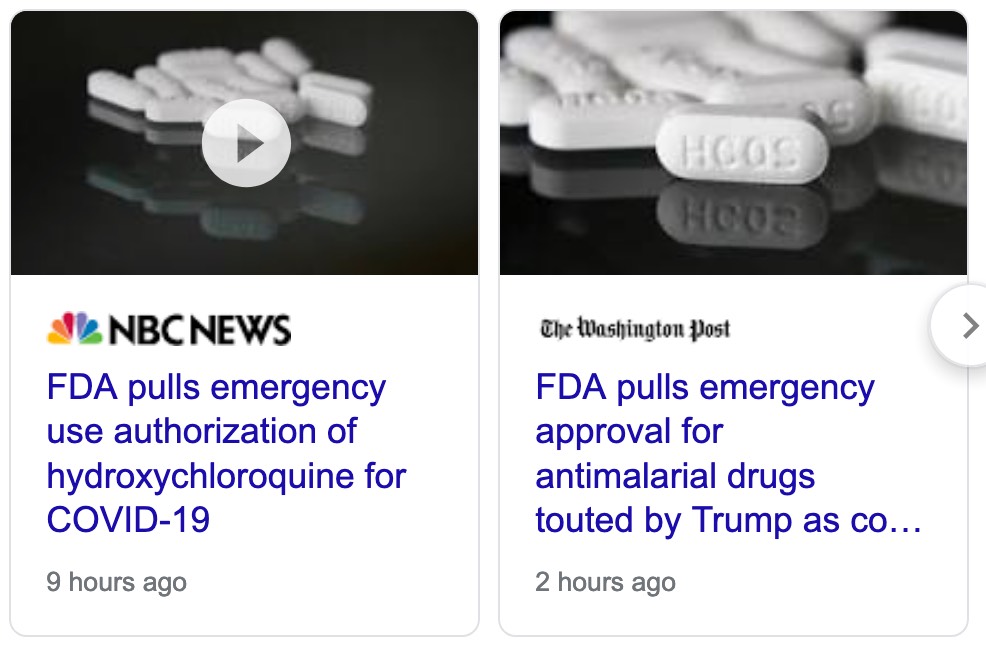This screenshot has width=986, height=652.
Task: Play the NBC News hydroxychloroquine video
Action: tap(246, 144)
